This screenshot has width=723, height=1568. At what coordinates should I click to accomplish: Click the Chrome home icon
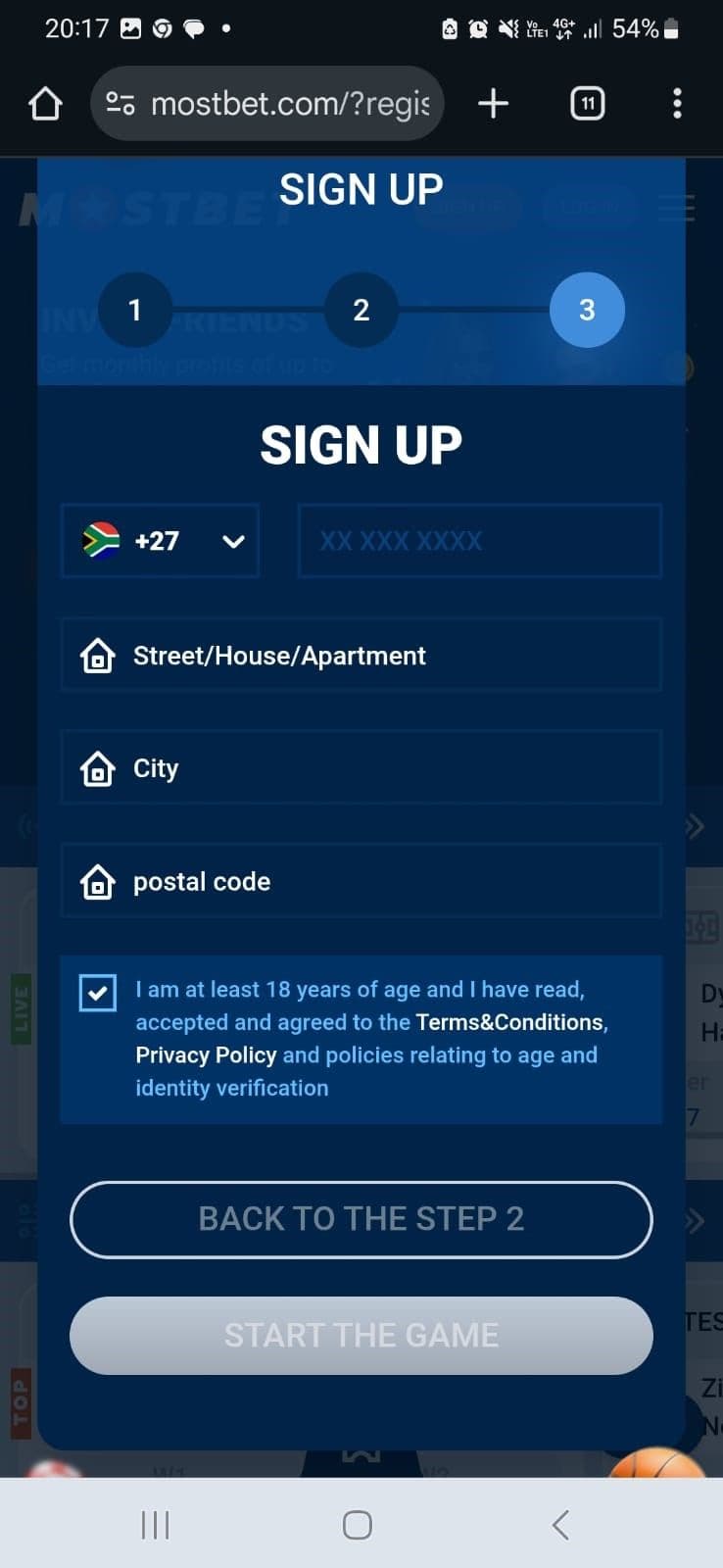point(43,102)
